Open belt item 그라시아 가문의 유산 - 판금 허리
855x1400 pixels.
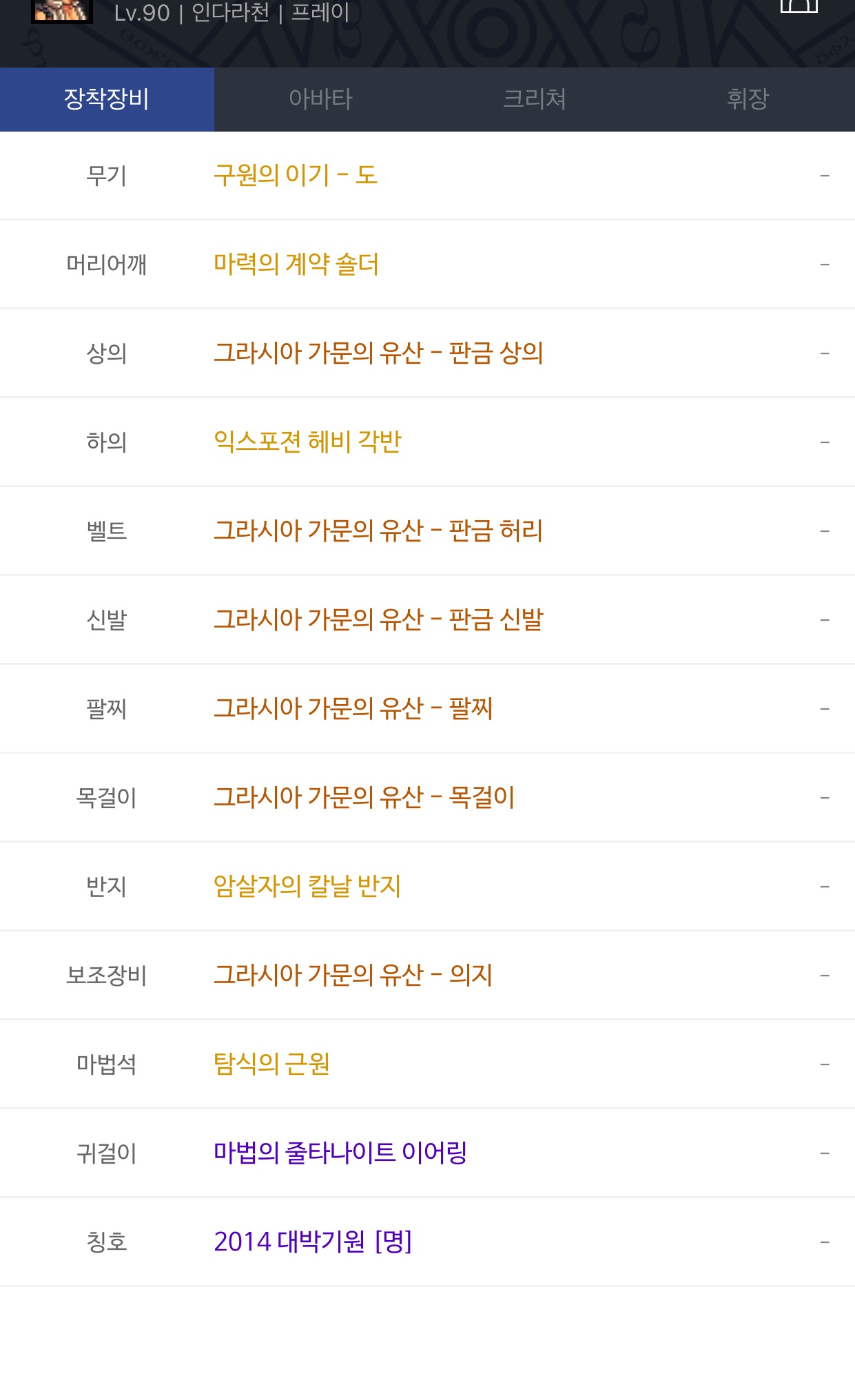[x=378, y=531]
